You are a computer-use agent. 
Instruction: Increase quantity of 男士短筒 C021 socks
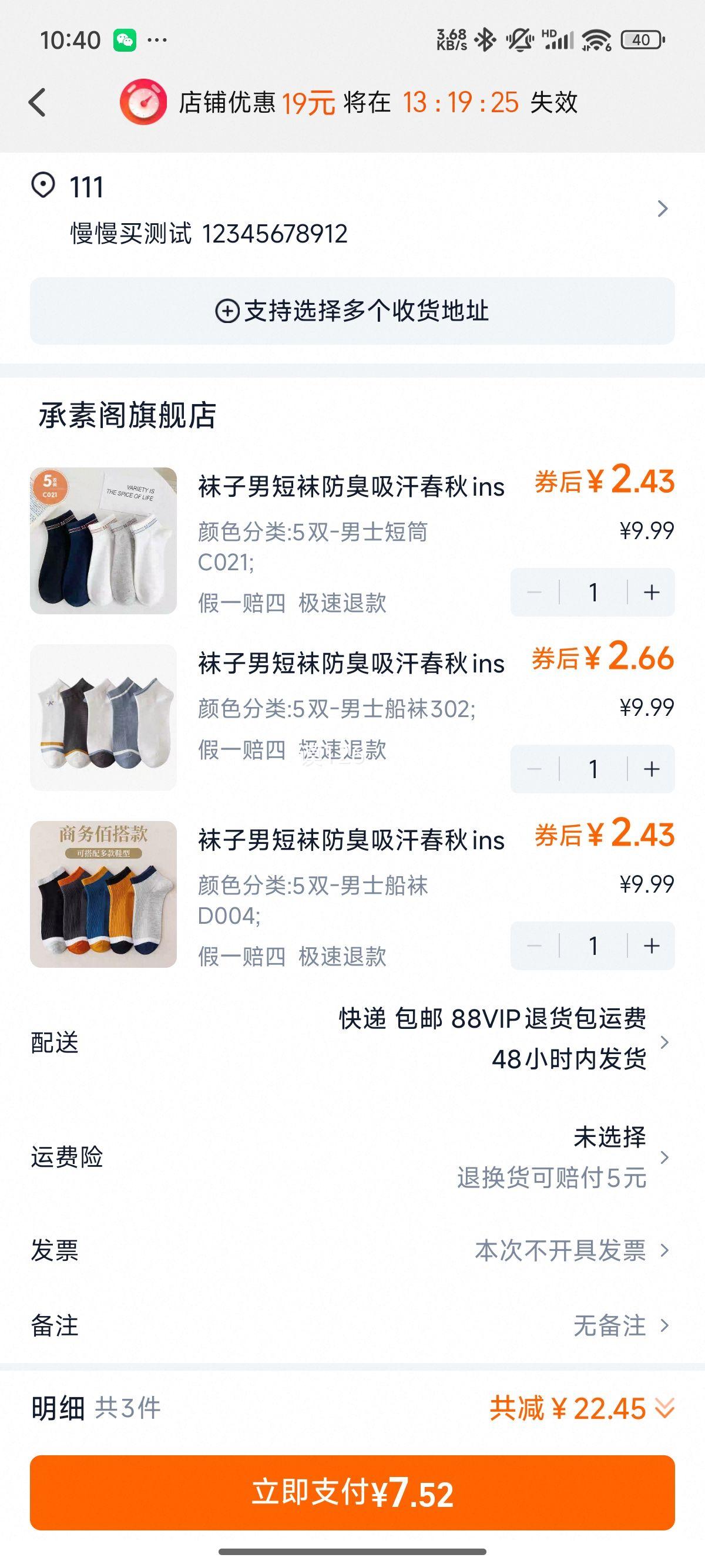[x=652, y=593]
